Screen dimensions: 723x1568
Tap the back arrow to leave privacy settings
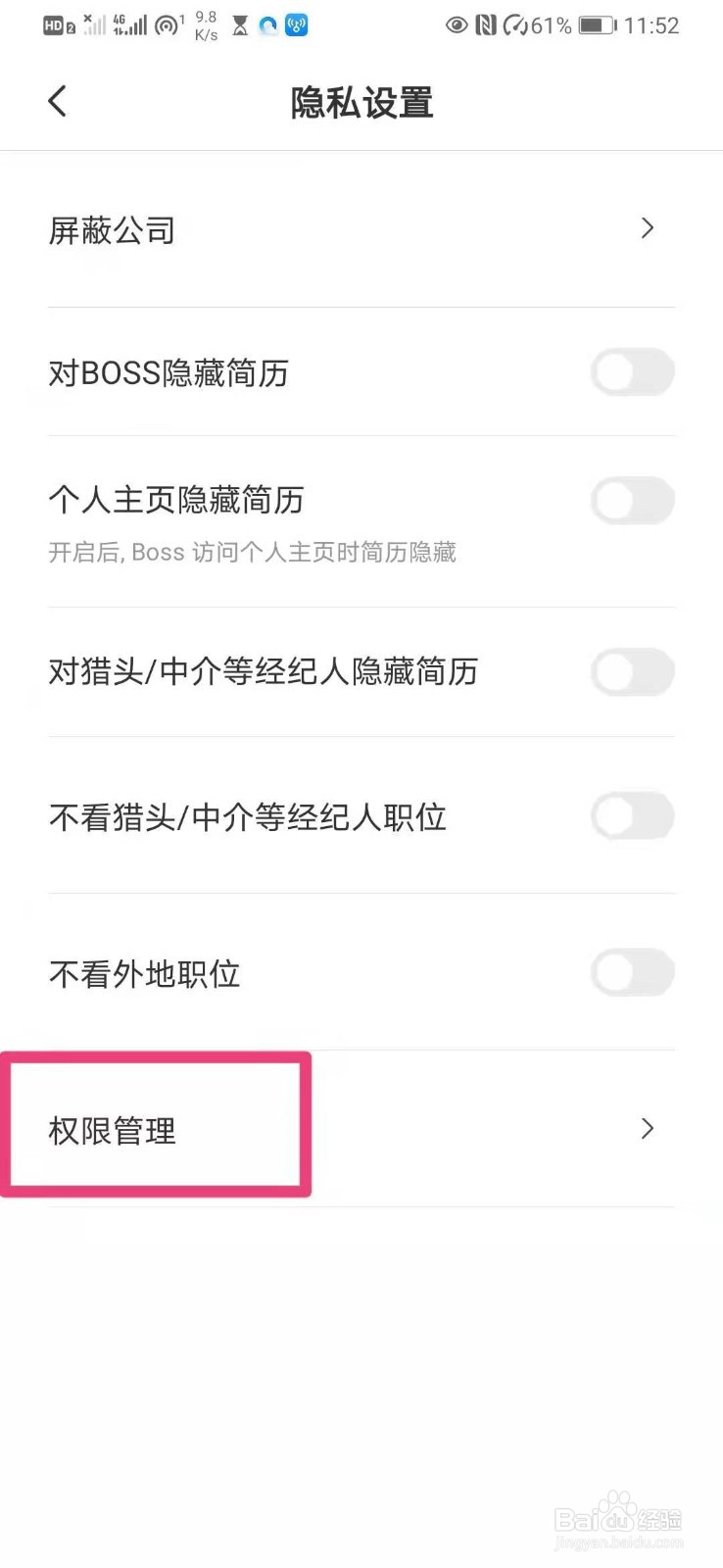click(x=56, y=100)
